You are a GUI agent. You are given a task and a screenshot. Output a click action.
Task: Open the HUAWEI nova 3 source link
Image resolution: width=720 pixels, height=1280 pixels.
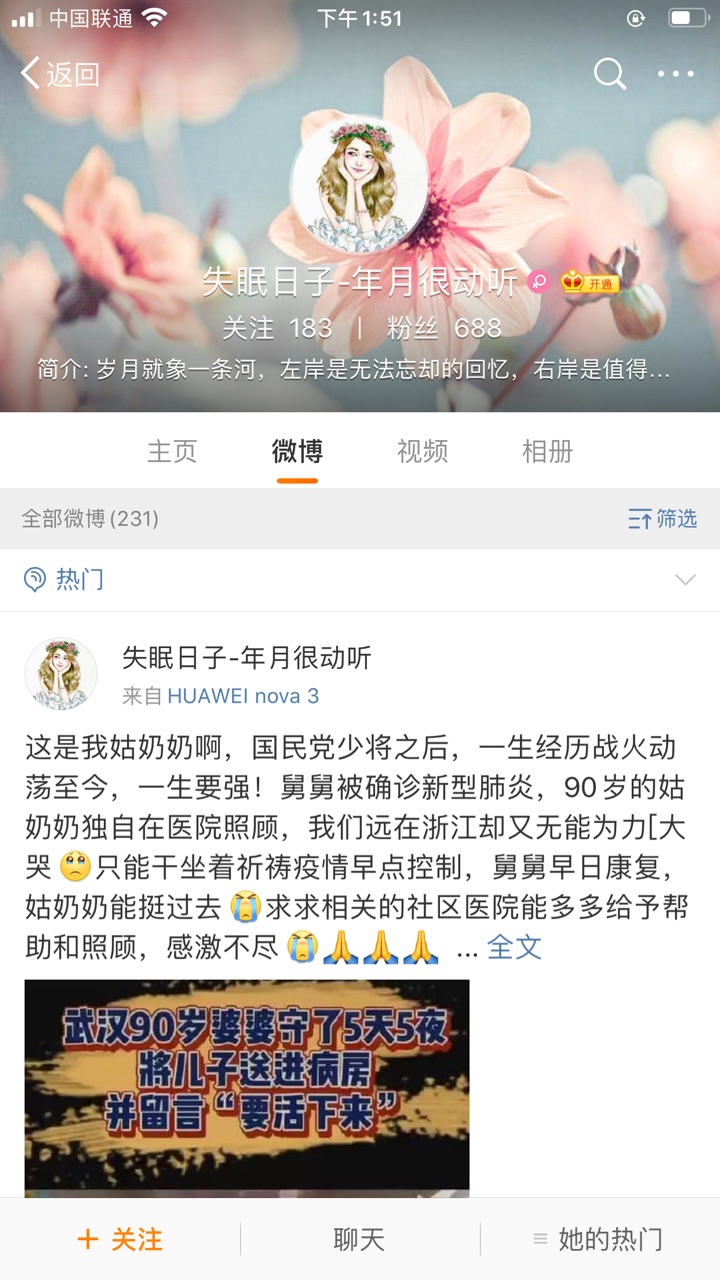pos(243,696)
